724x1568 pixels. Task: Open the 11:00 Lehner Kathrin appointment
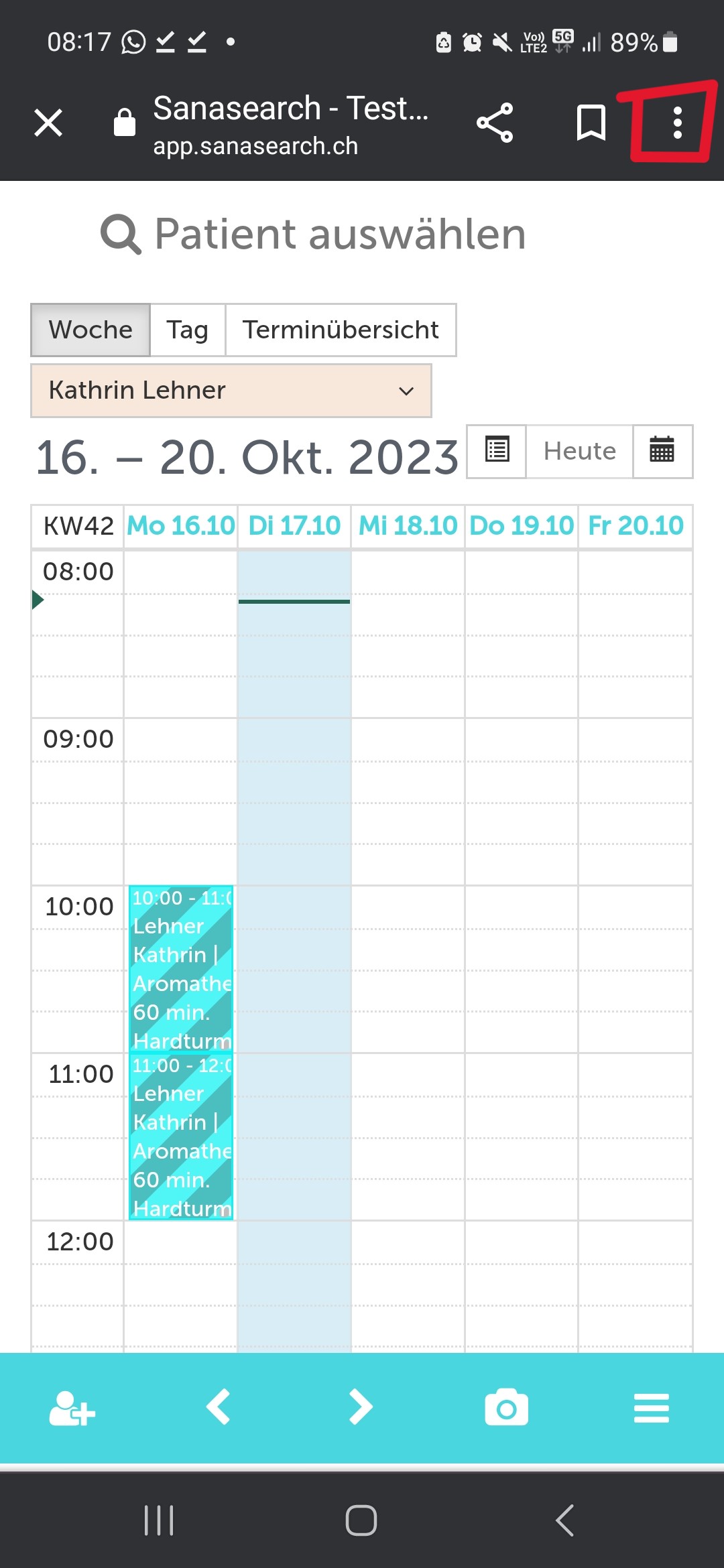[x=181, y=1136]
